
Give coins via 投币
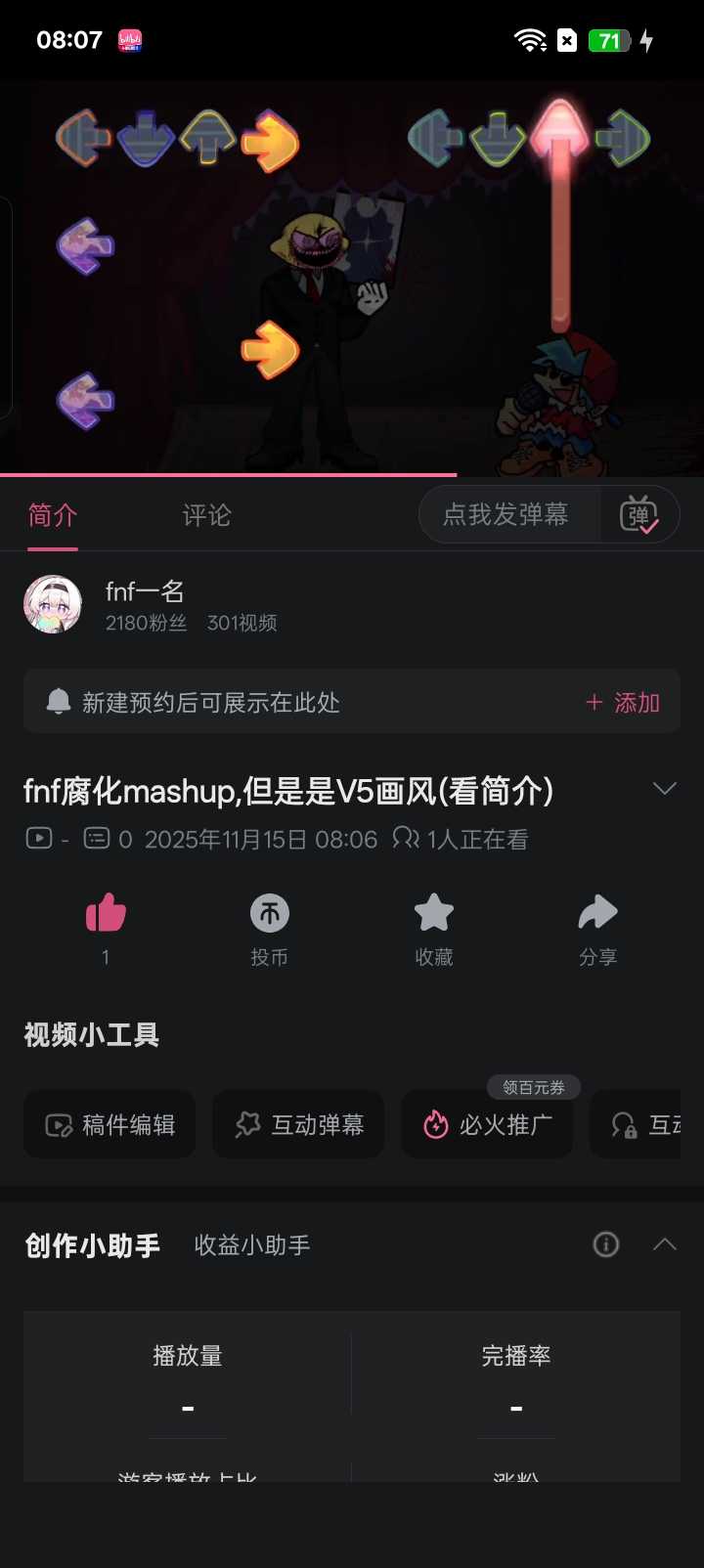click(270, 914)
